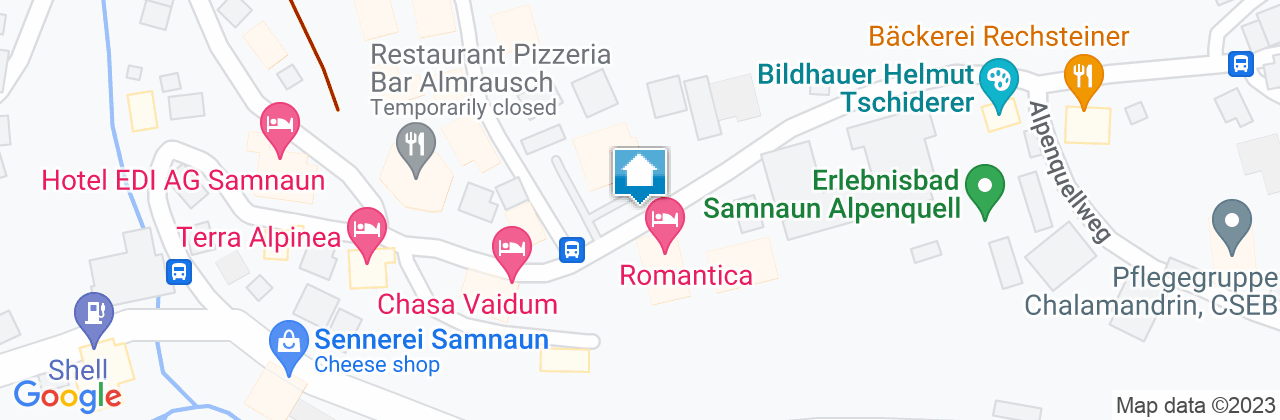Image resolution: width=1280 pixels, height=420 pixels.
Task: Open the Shell gas station pin
Action: point(94,314)
